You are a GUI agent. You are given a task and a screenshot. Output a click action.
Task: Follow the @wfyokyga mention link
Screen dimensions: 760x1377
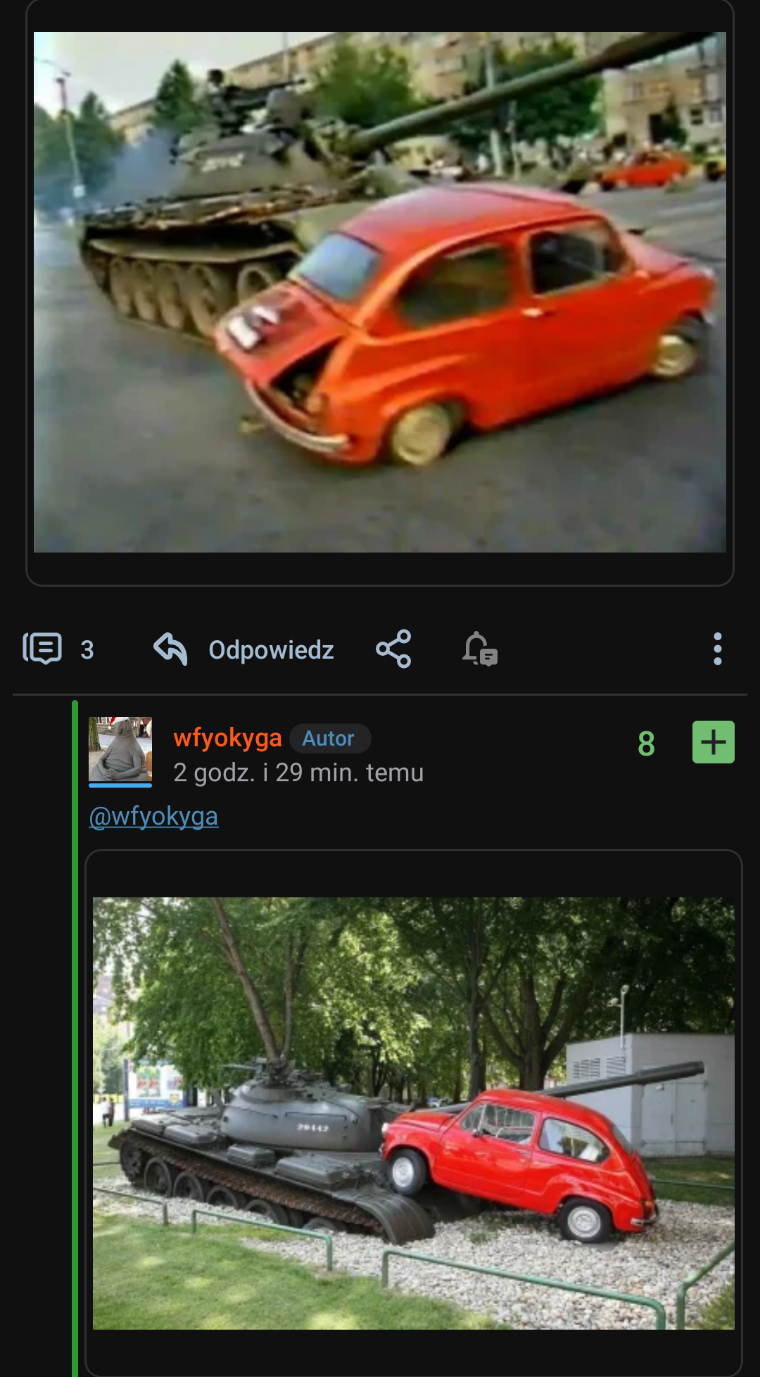pyautogui.click(x=154, y=817)
